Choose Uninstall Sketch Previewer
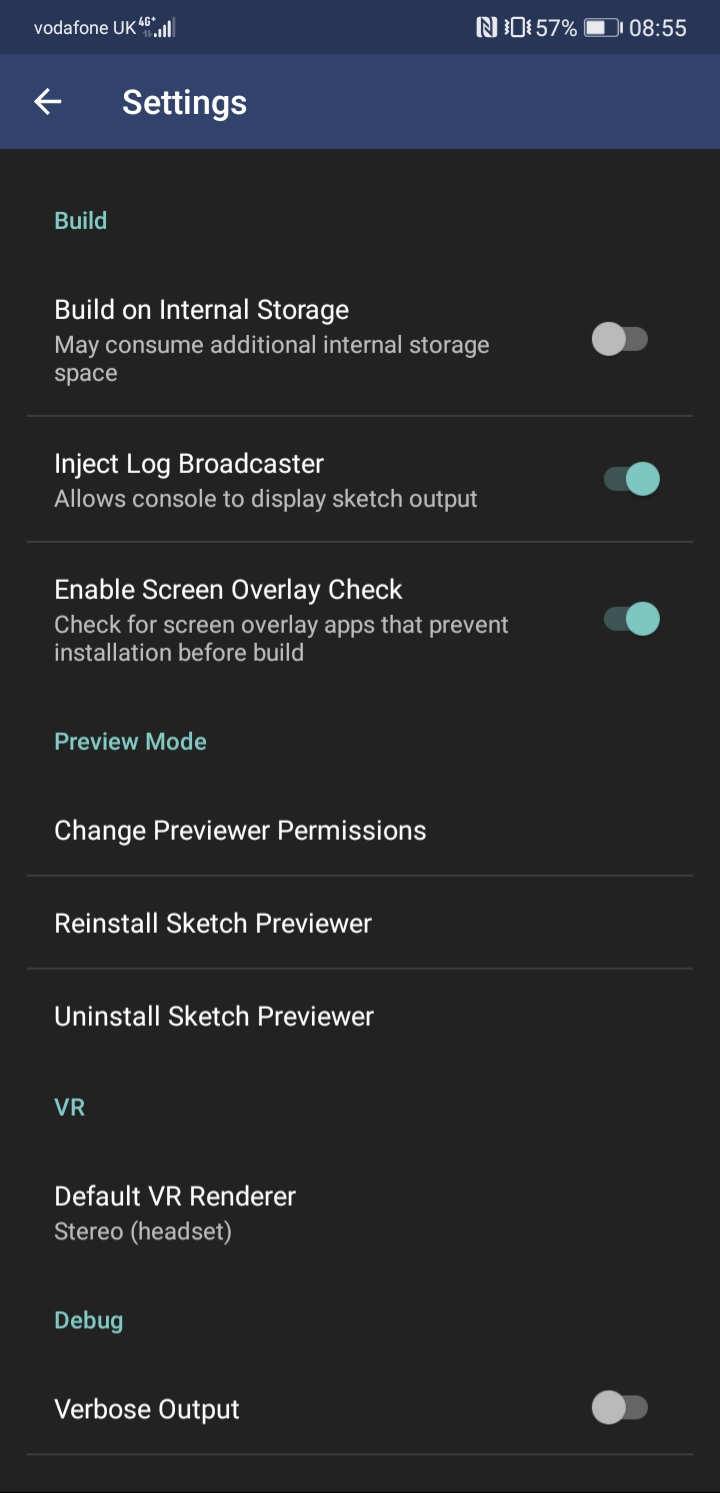Image resolution: width=720 pixels, height=1493 pixels. click(360, 1016)
